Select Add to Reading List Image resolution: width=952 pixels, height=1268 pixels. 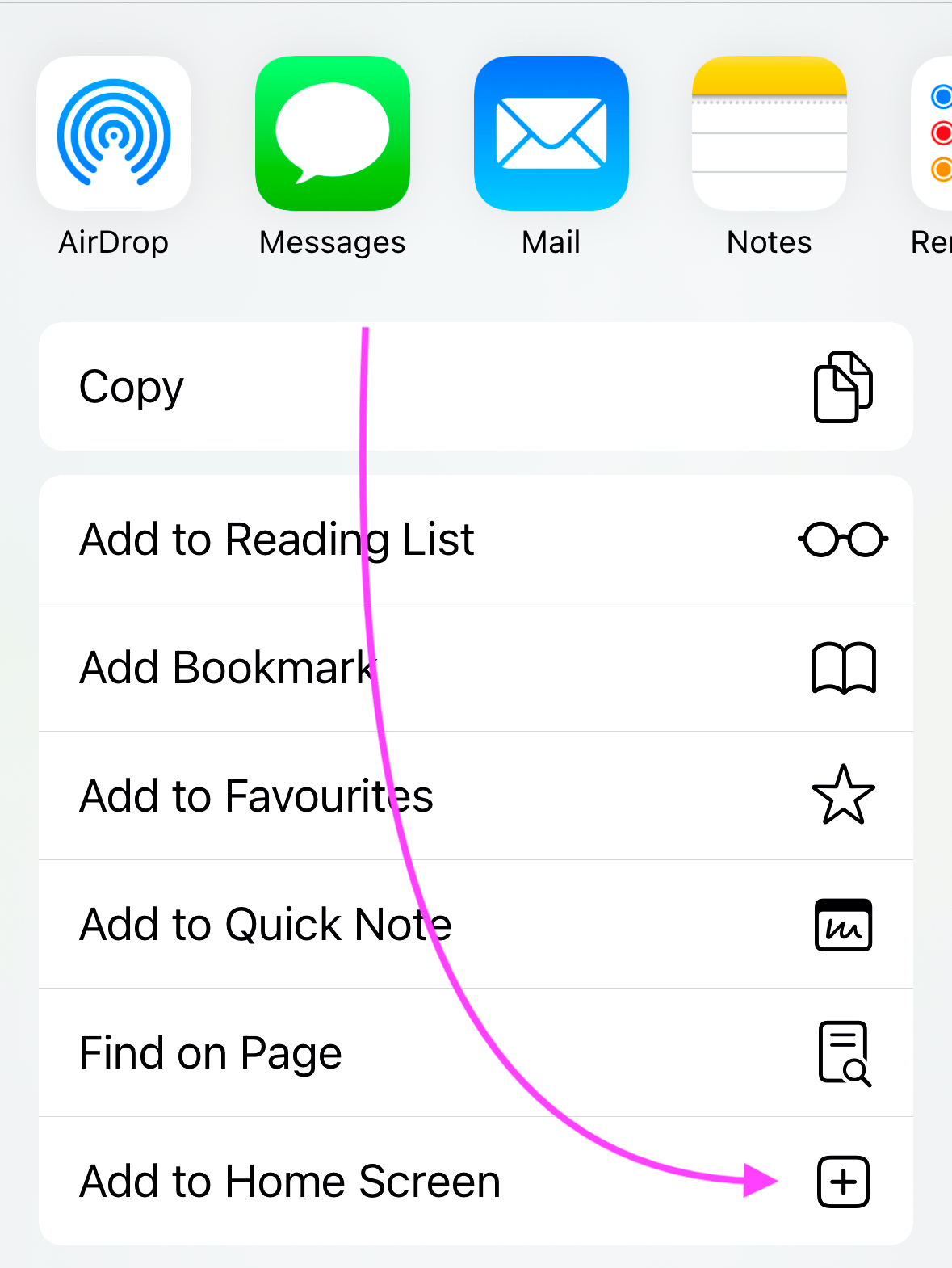click(476, 540)
